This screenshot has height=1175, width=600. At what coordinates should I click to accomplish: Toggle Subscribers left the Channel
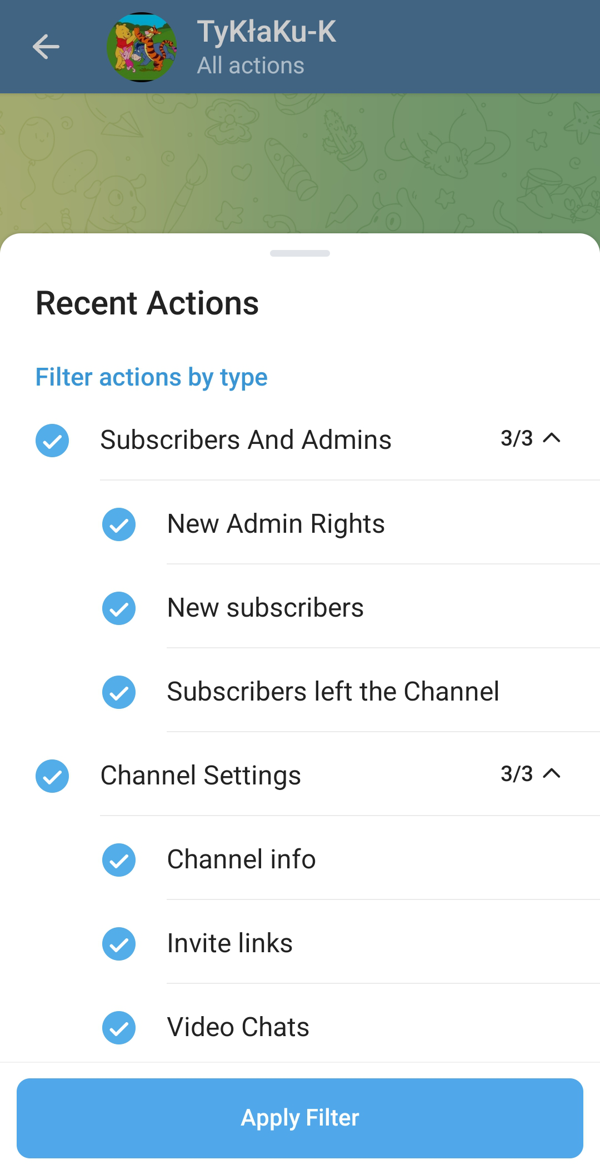118,692
